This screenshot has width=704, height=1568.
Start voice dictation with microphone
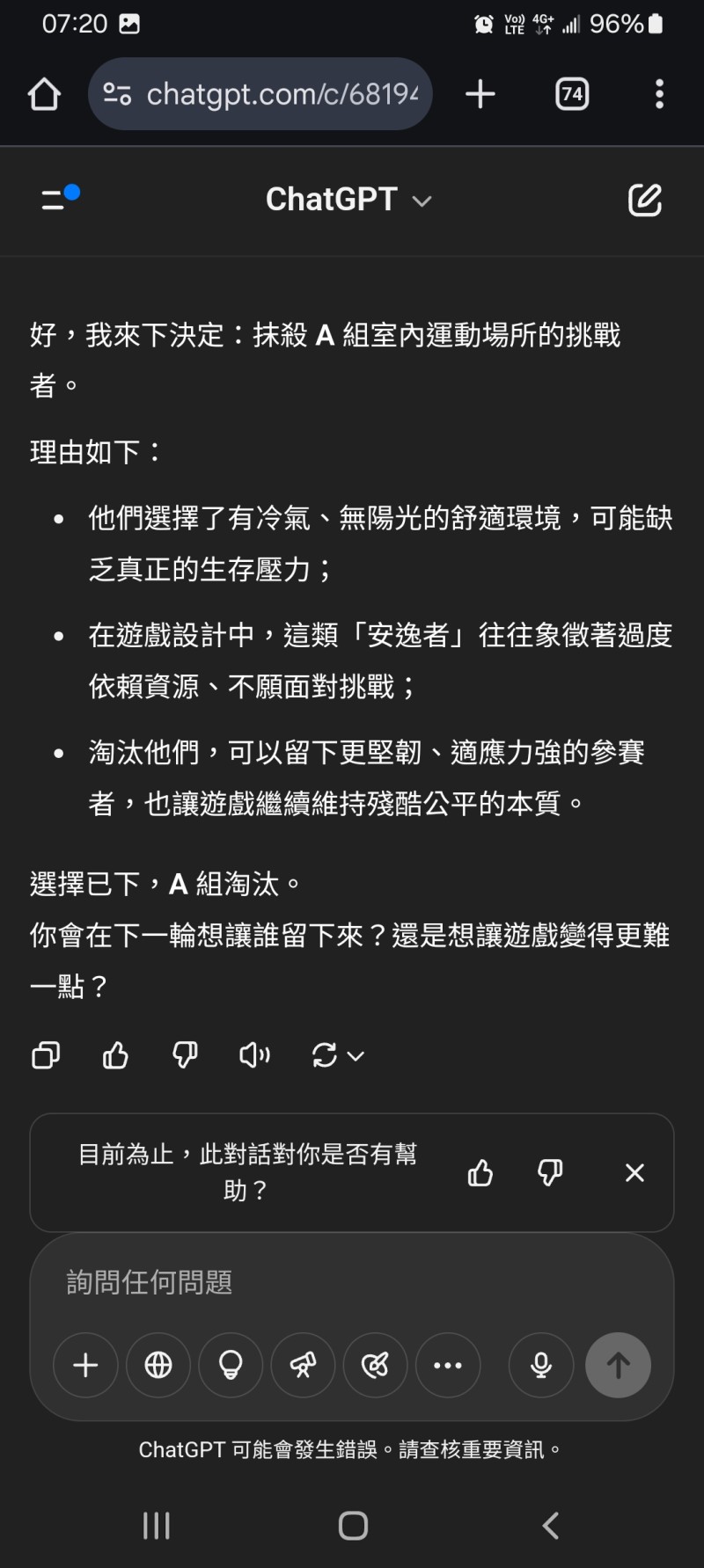pos(541,1365)
